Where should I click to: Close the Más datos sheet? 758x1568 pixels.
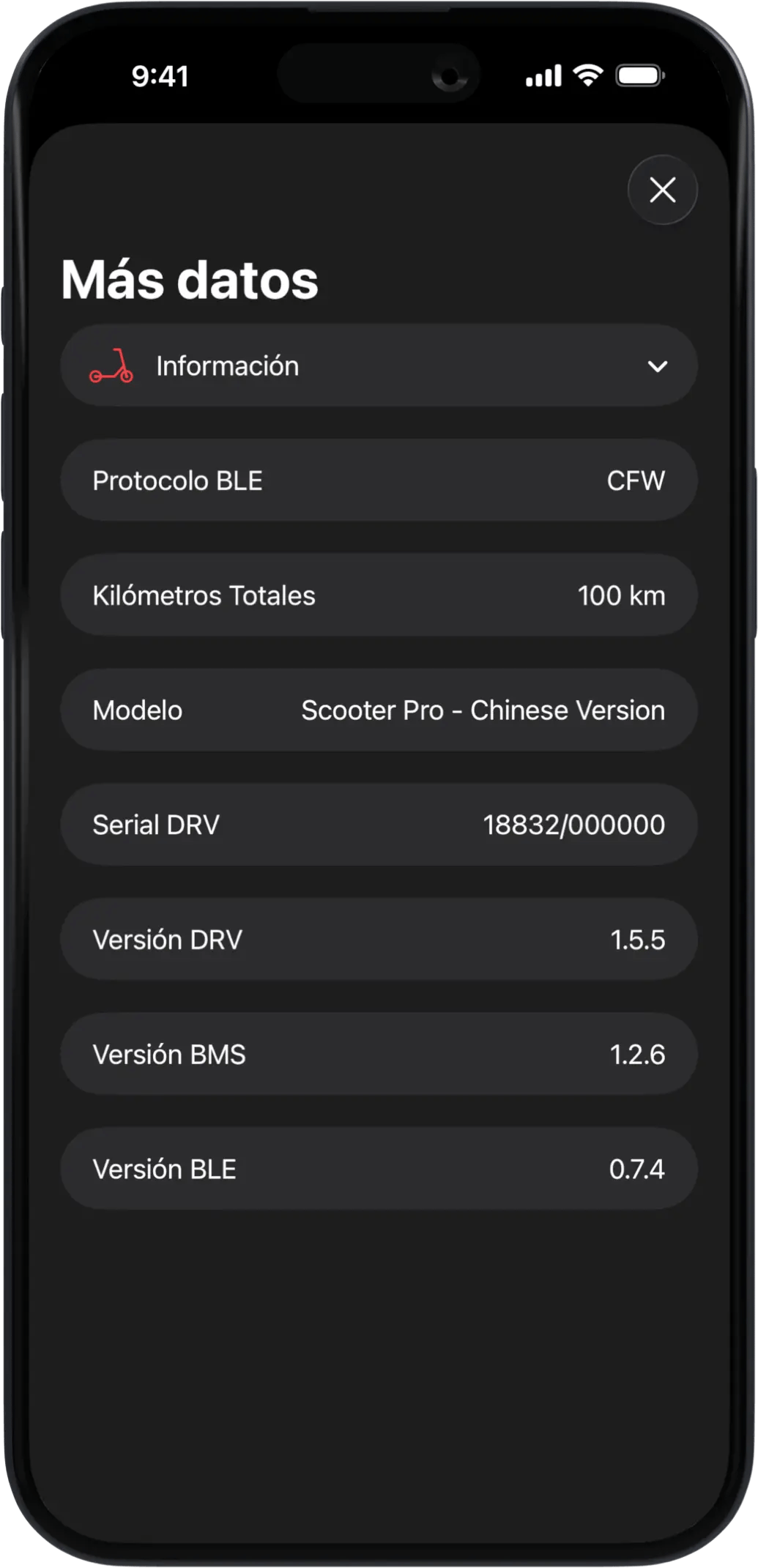pyautogui.click(x=662, y=190)
